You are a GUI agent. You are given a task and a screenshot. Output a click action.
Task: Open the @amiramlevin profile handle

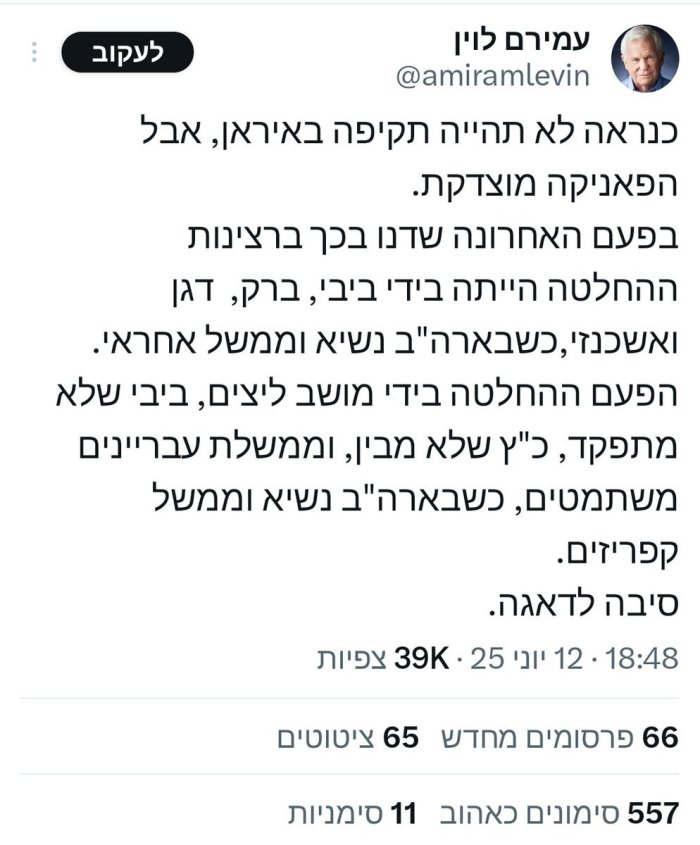pyautogui.click(x=494, y=78)
